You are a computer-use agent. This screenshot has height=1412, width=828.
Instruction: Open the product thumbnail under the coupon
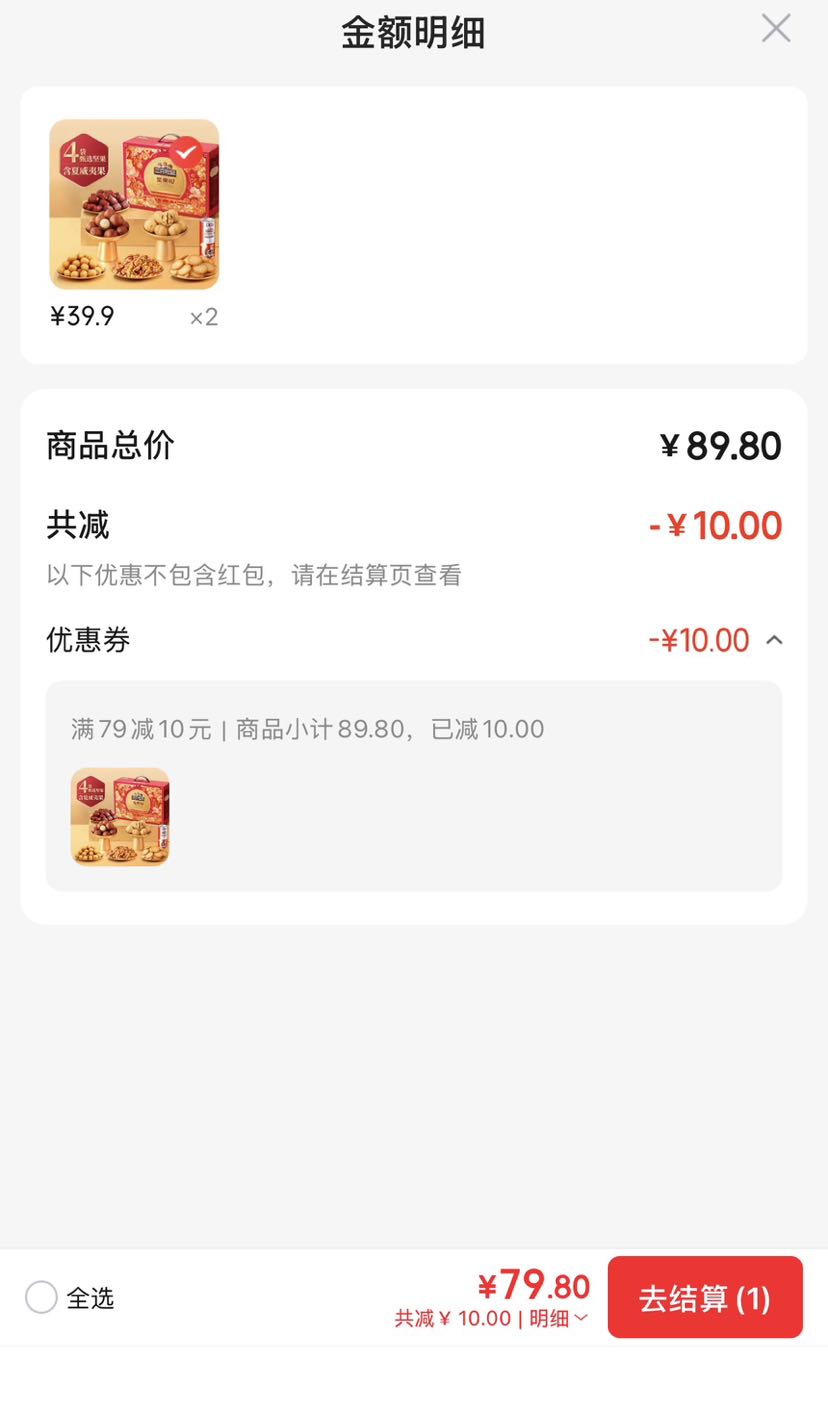tap(120, 816)
